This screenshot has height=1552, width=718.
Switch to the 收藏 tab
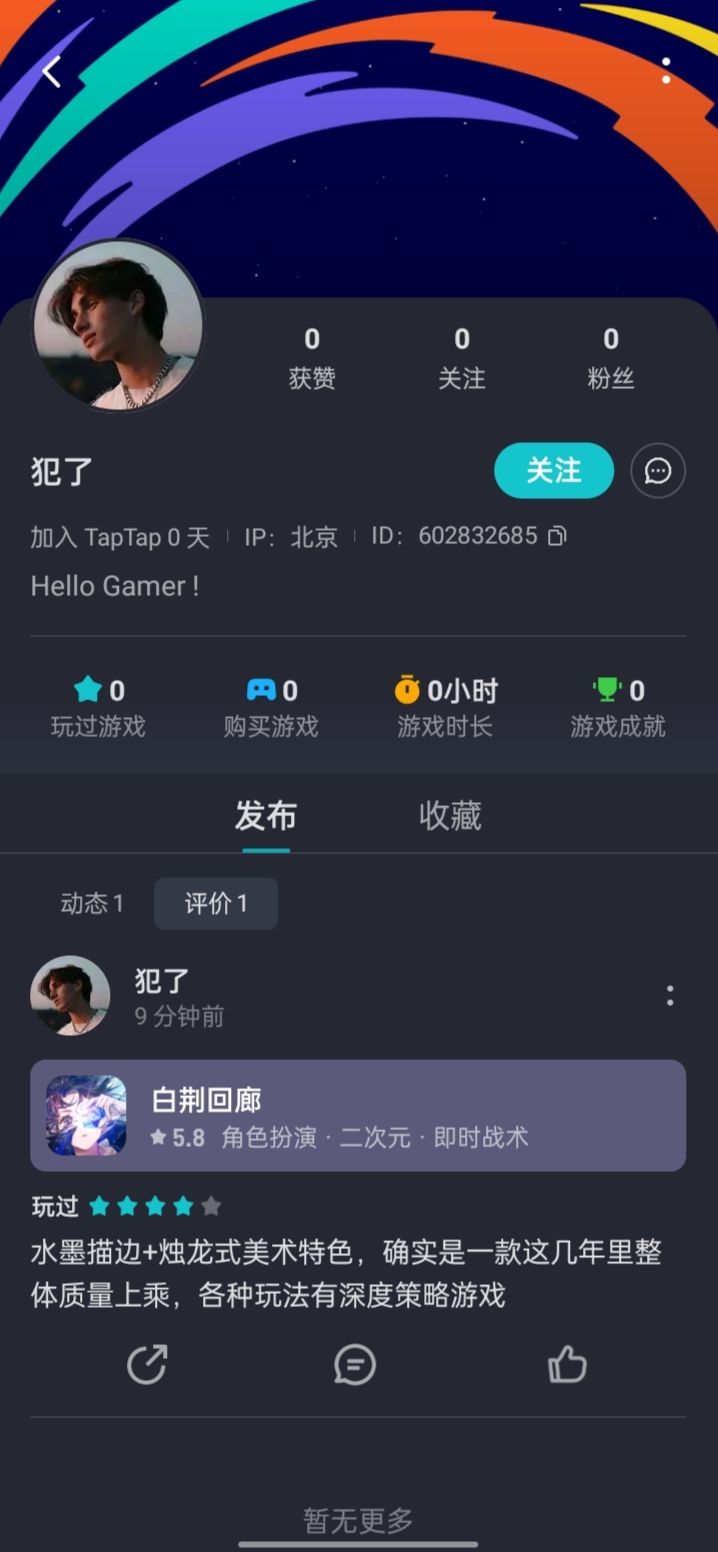450,816
